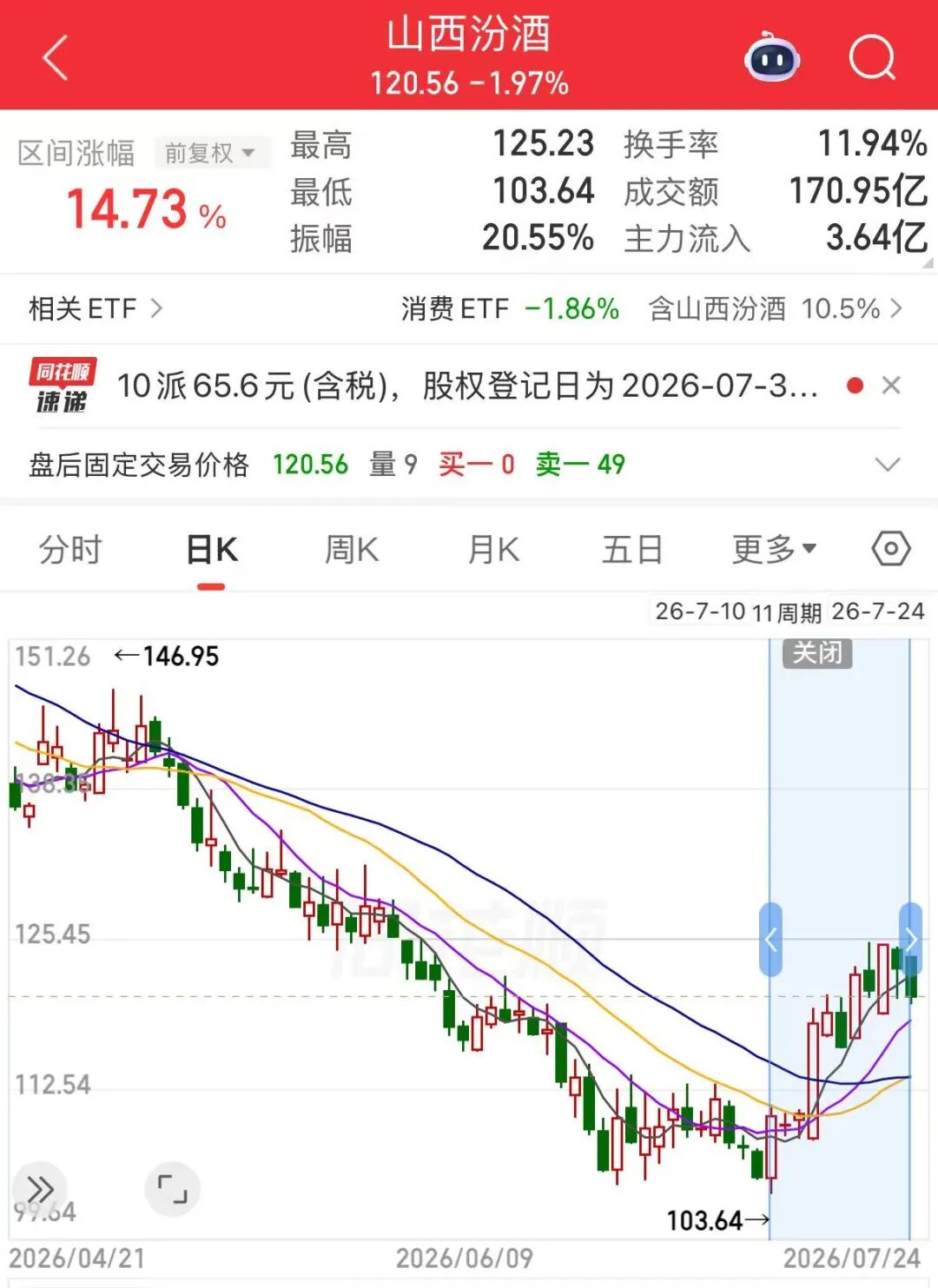This screenshot has width=938, height=1288.
Task: Select the 日K chart tab
Action: point(211,550)
